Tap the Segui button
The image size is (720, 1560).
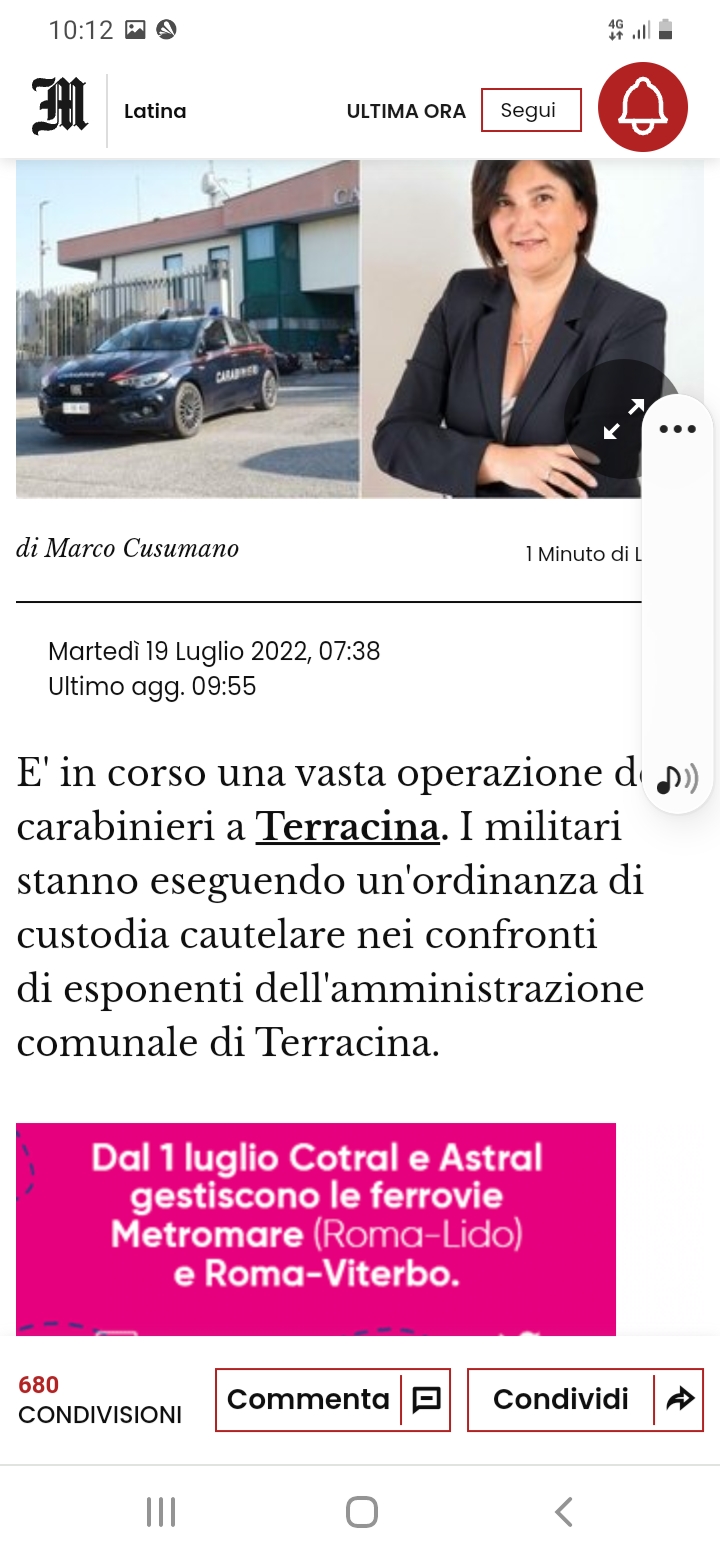click(530, 110)
